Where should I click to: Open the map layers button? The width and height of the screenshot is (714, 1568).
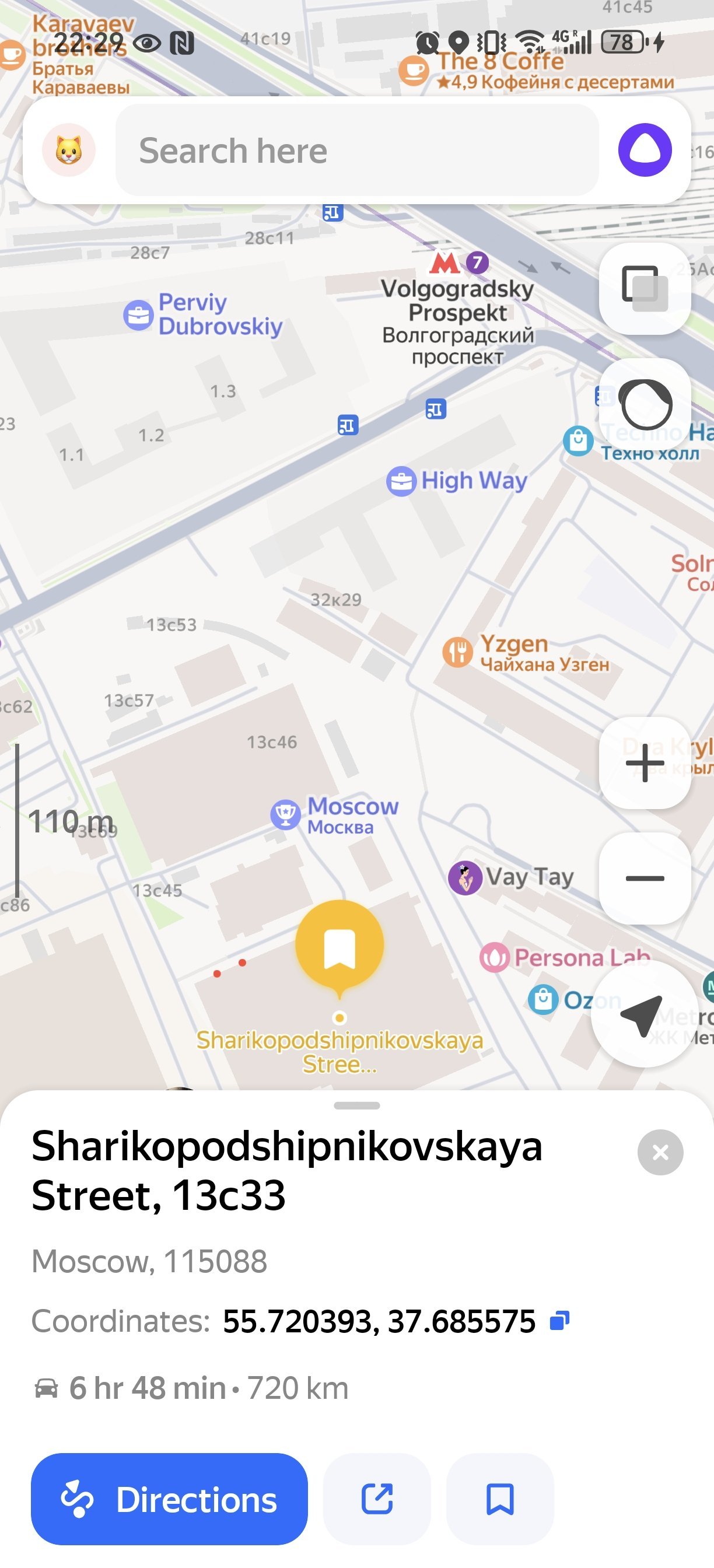point(644,289)
